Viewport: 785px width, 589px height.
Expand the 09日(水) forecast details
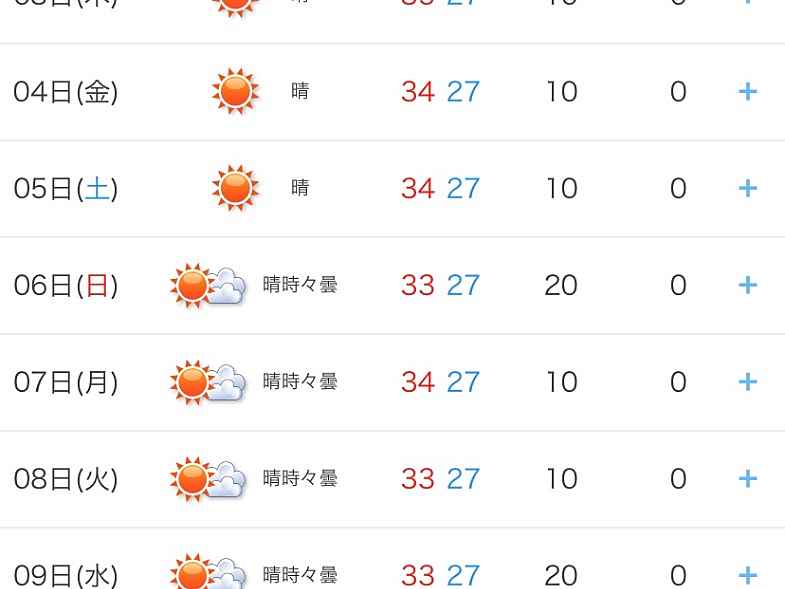747,575
